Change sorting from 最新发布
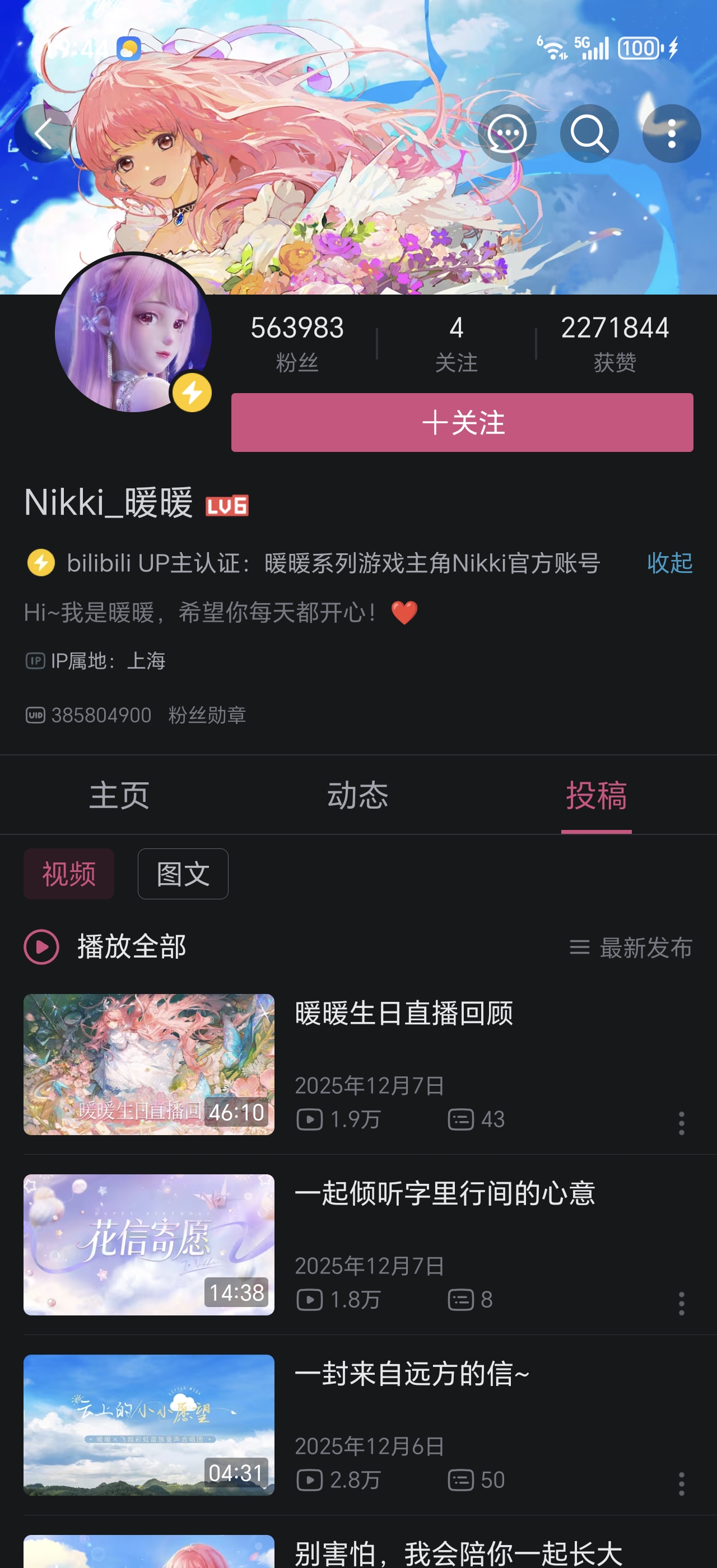 [x=631, y=947]
